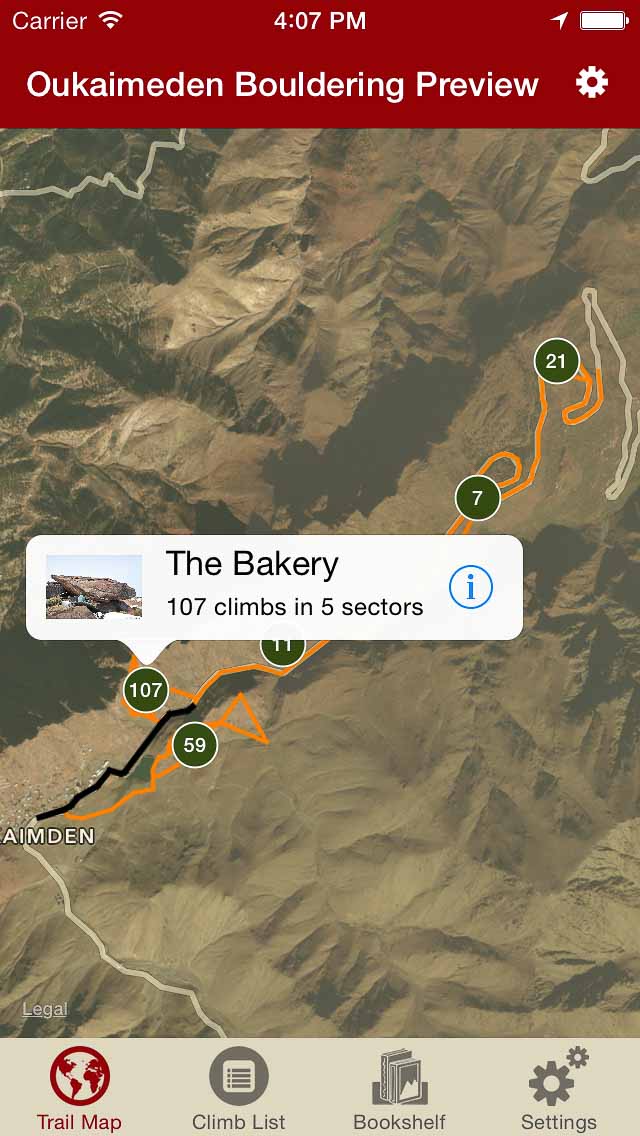Tap the map marker labeled 107
The height and width of the screenshot is (1136, 640).
click(x=146, y=690)
